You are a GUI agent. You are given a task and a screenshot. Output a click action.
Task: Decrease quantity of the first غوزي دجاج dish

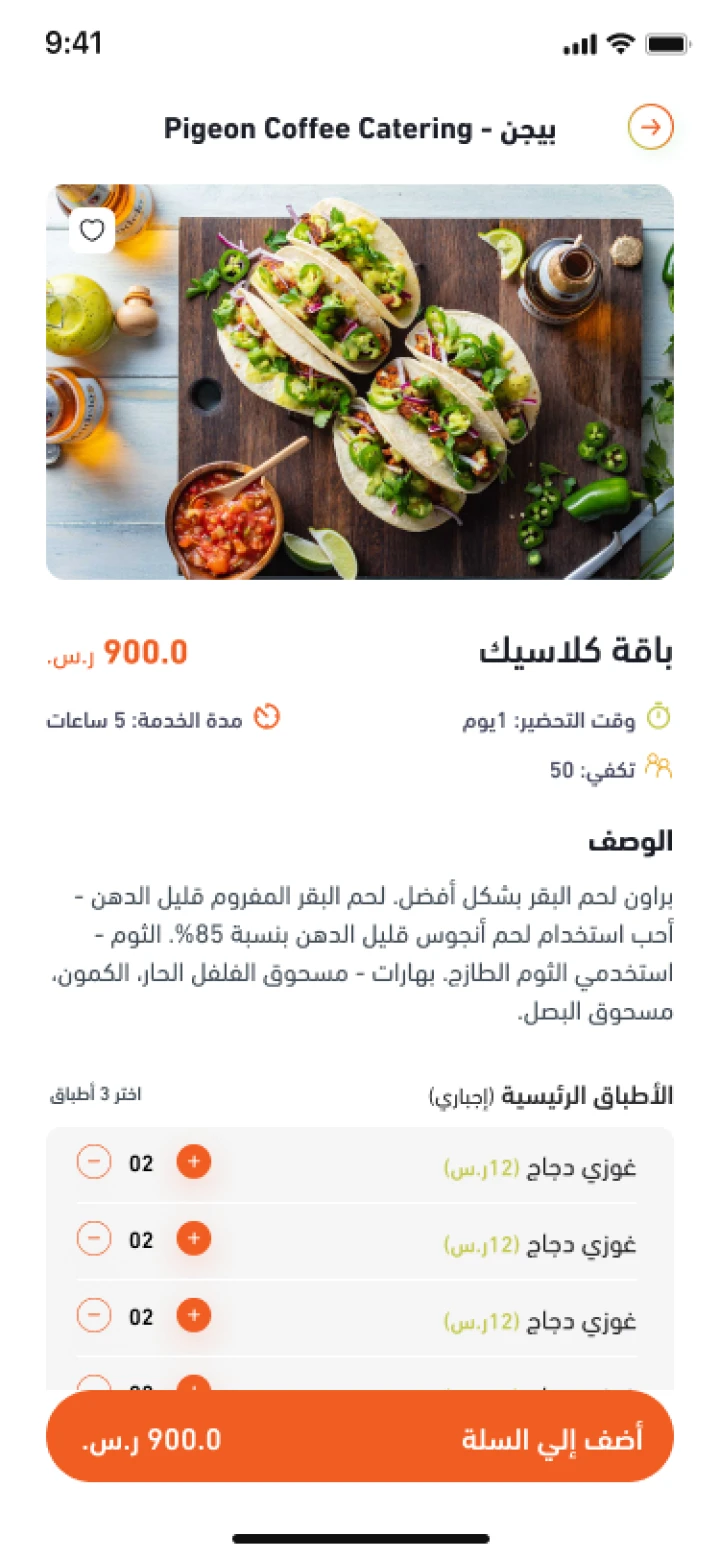(94, 1162)
